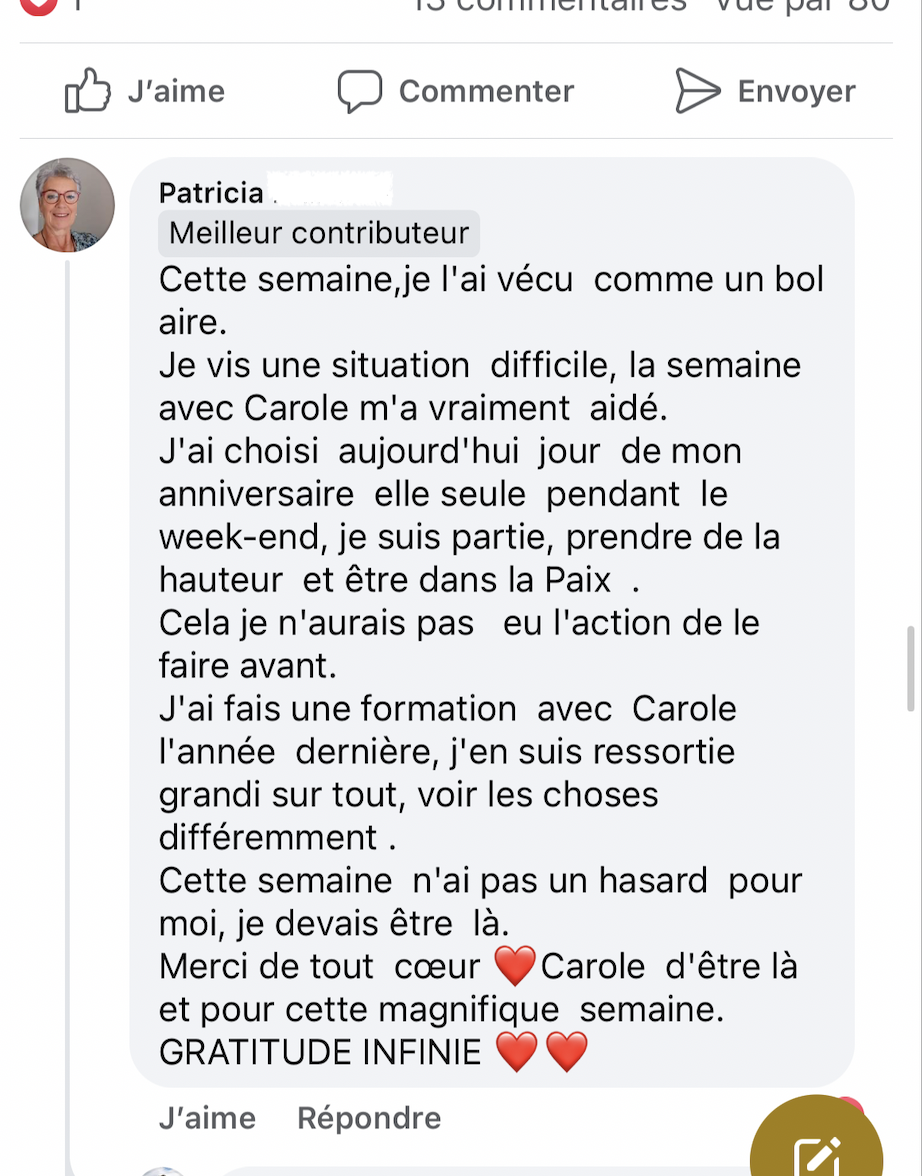Tap Commenter to write a comment
The height and width of the screenshot is (1176, 922).
click(455, 91)
